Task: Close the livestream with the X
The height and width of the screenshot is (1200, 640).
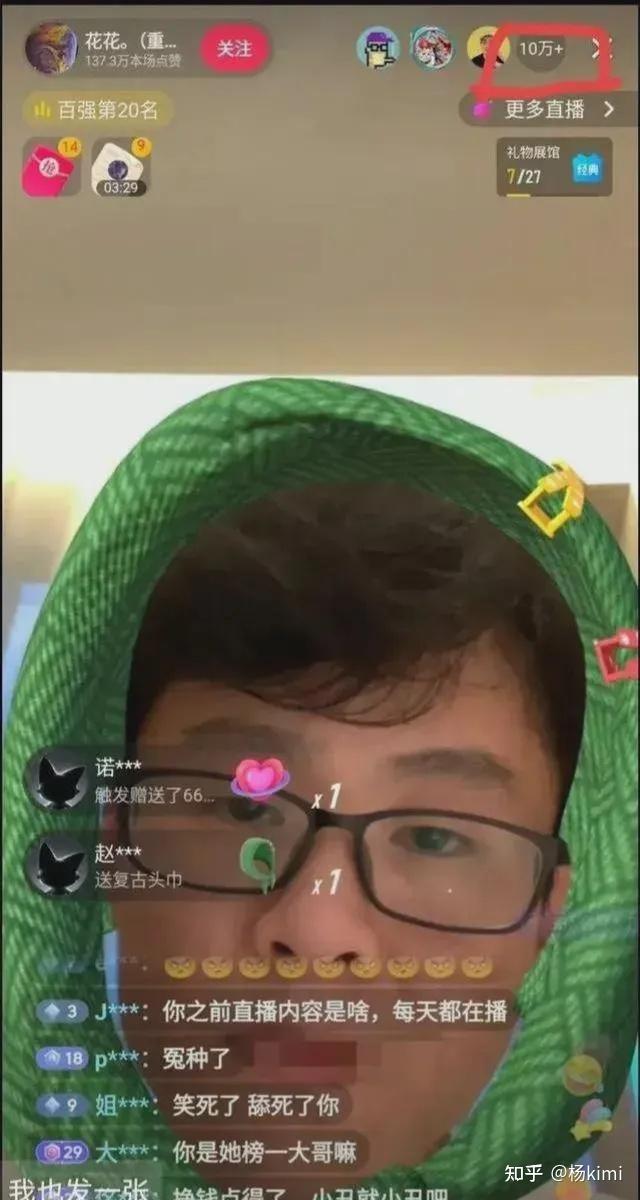Action: pos(600,48)
